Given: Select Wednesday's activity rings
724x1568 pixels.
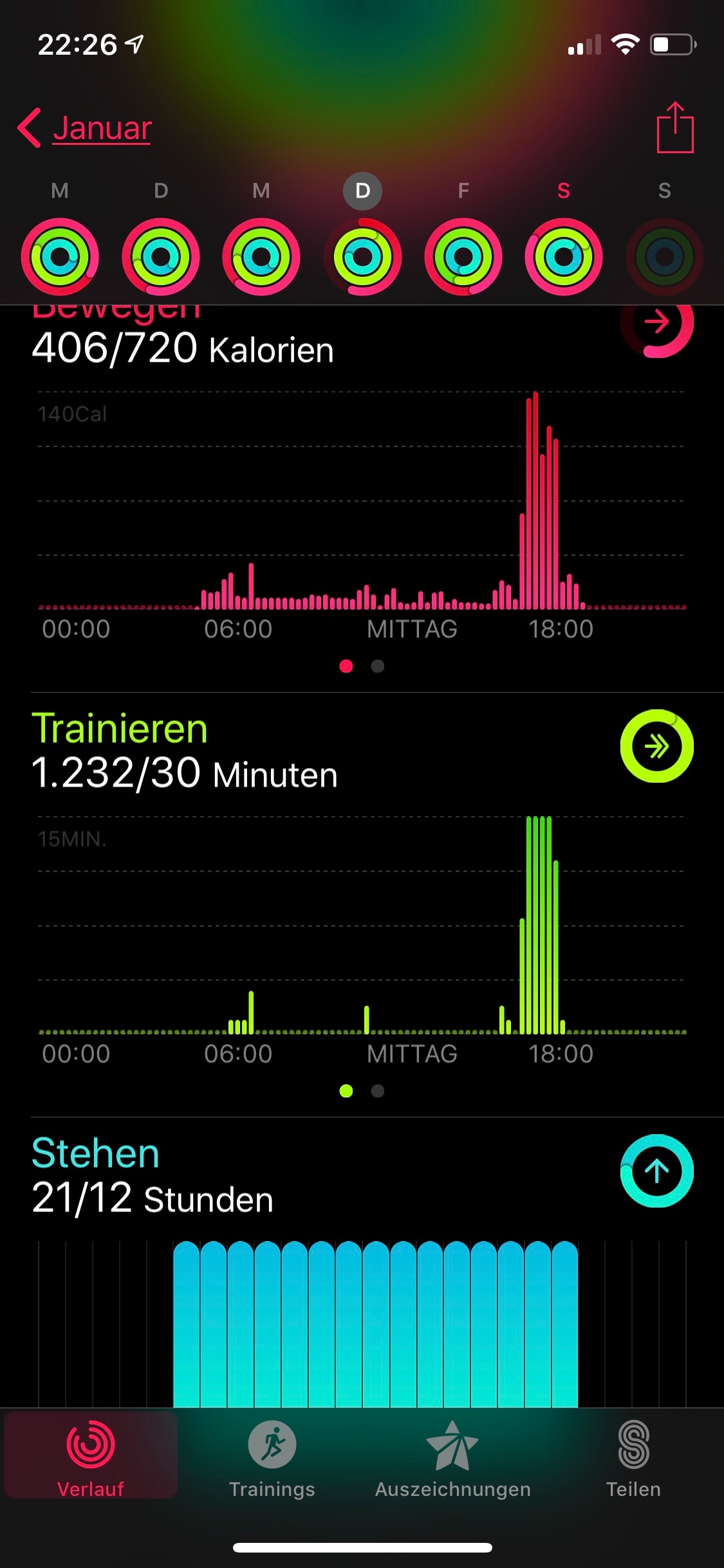Looking at the screenshot, I should pos(261,257).
